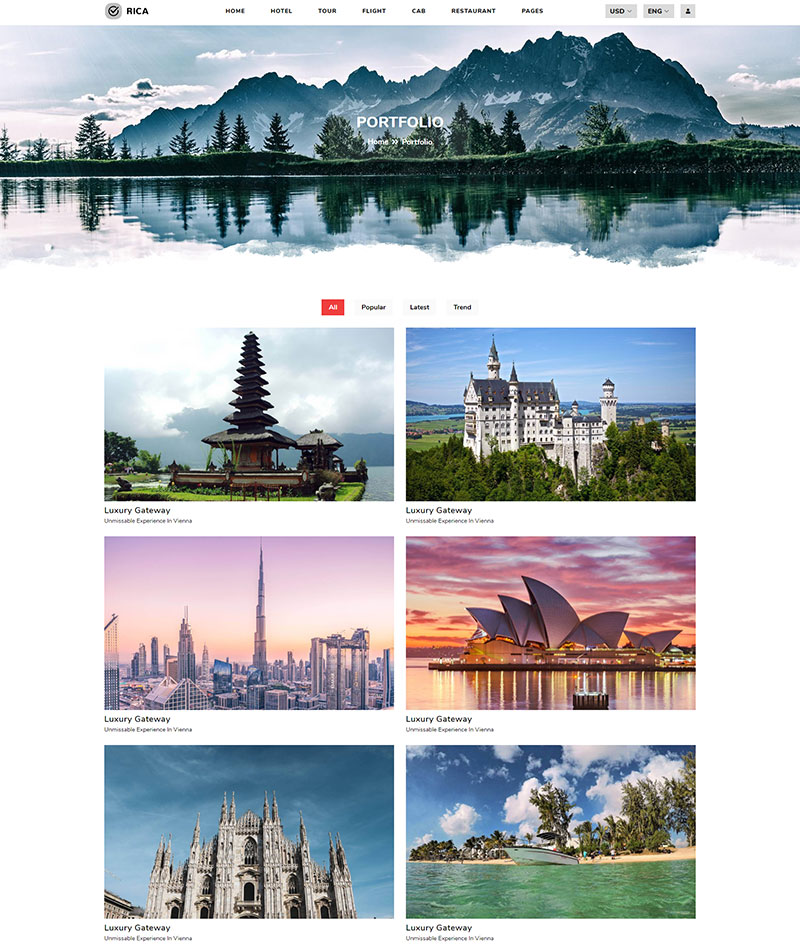Open the Cab menu
This screenshot has height=945, width=800.
(418, 11)
